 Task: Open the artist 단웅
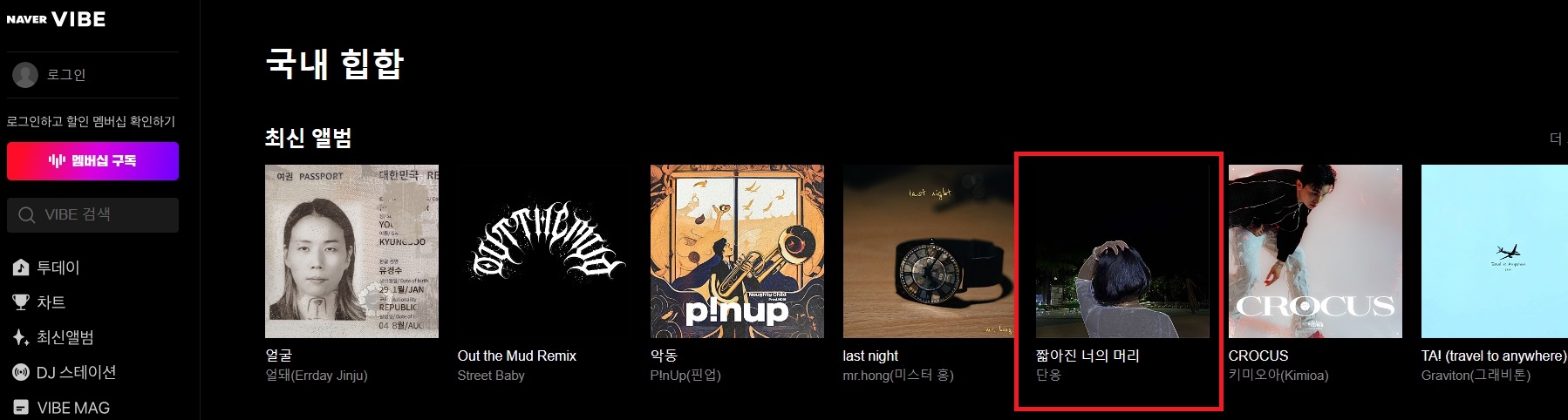point(1048,375)
